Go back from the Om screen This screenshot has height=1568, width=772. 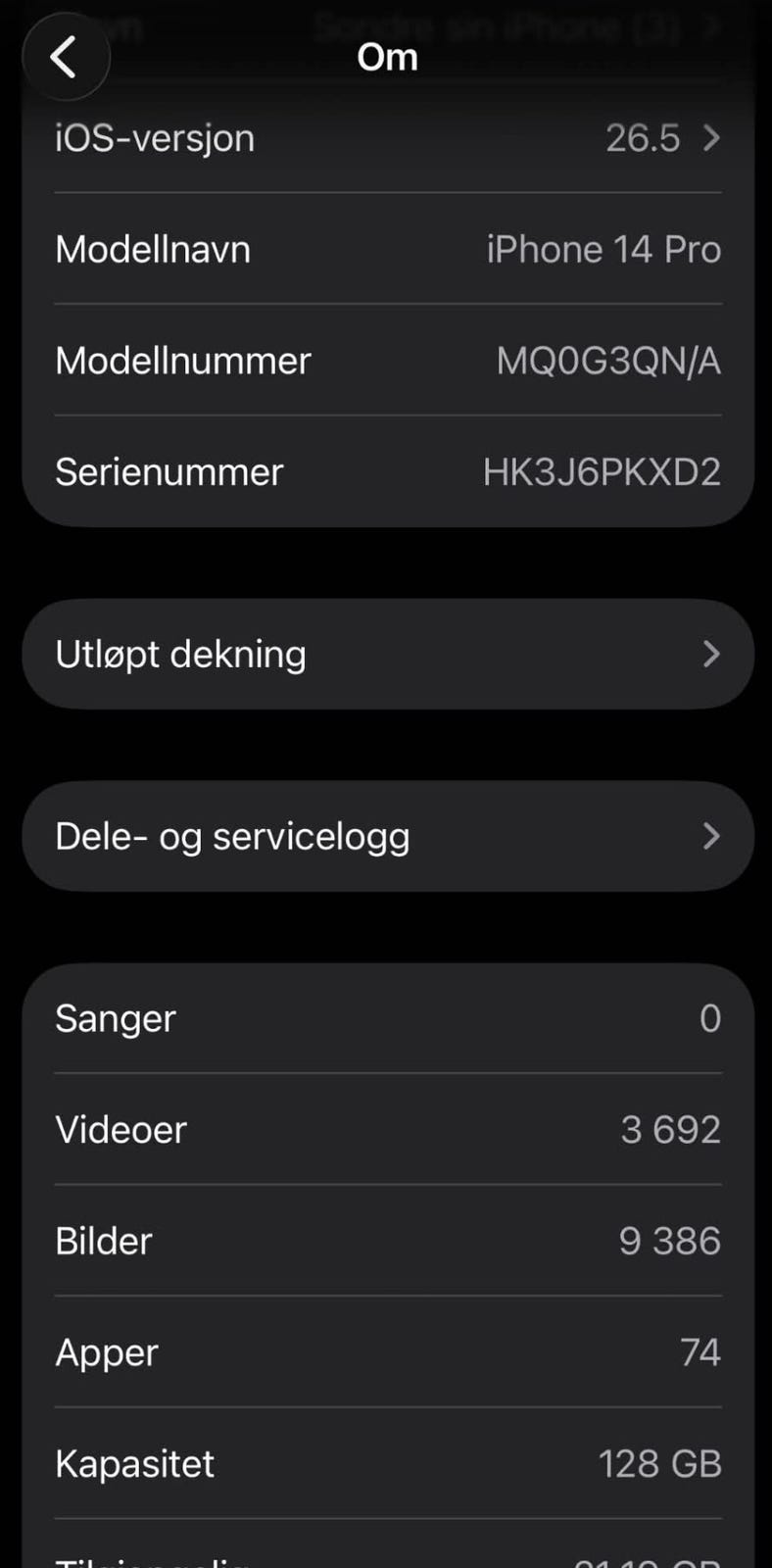click(x=65, y=57)
